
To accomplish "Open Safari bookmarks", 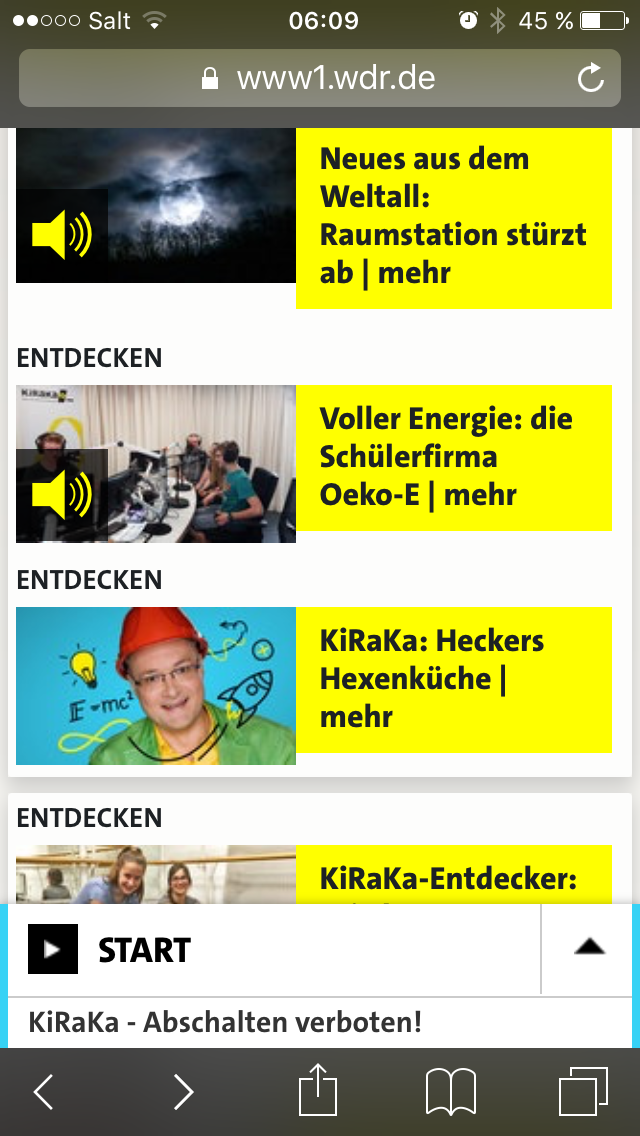I will (450, 1092).
